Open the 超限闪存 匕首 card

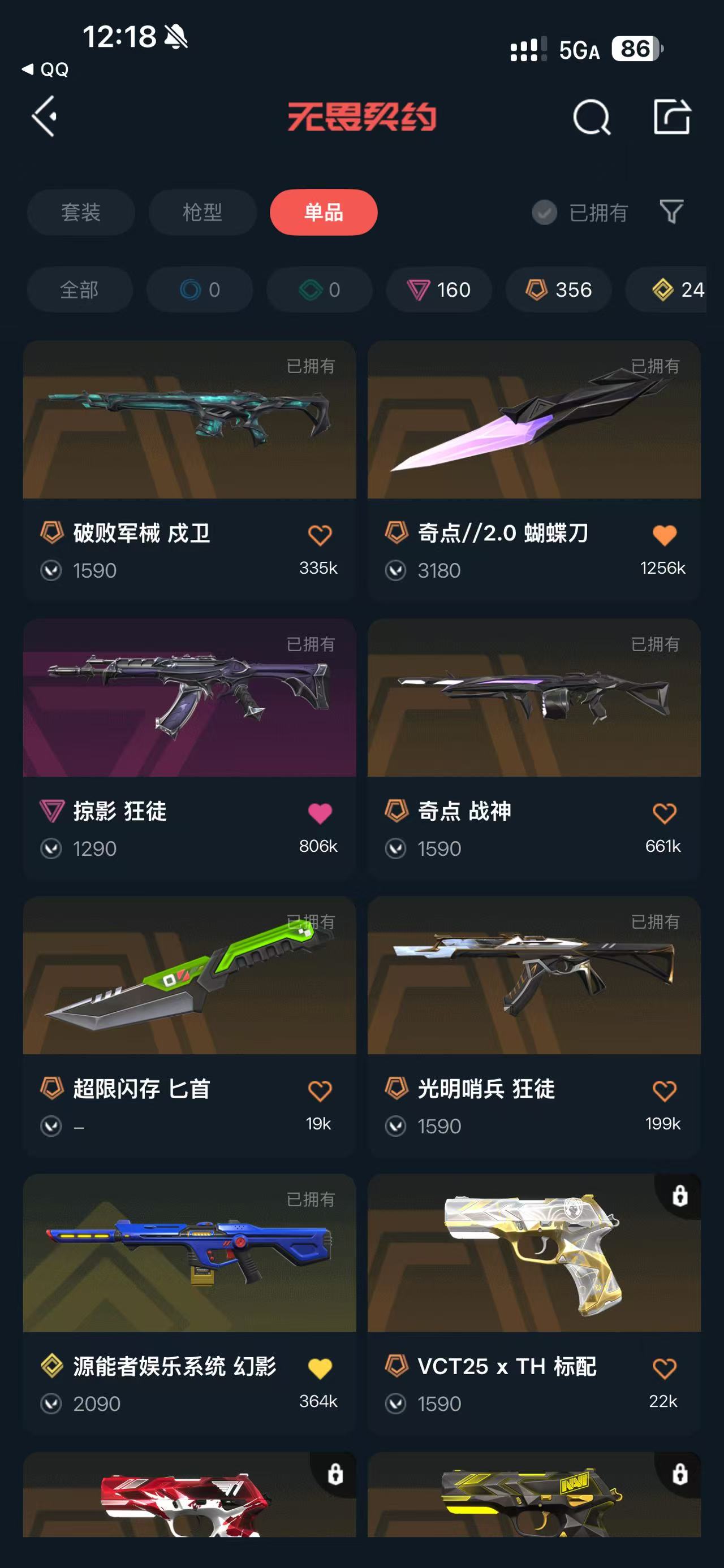pyautogui.click(x=189, y=976)
